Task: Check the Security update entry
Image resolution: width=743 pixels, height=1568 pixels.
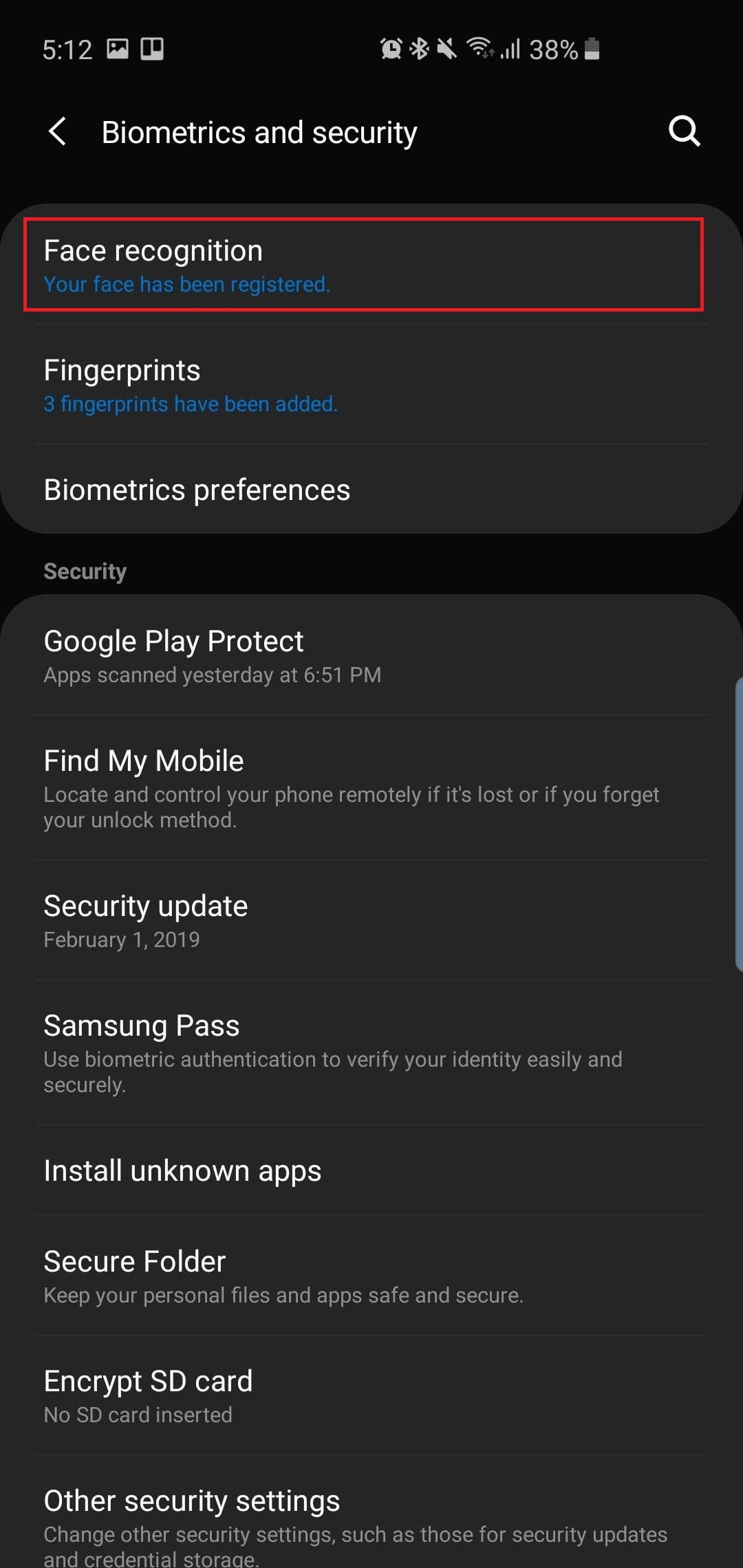Action: (371, 920)
